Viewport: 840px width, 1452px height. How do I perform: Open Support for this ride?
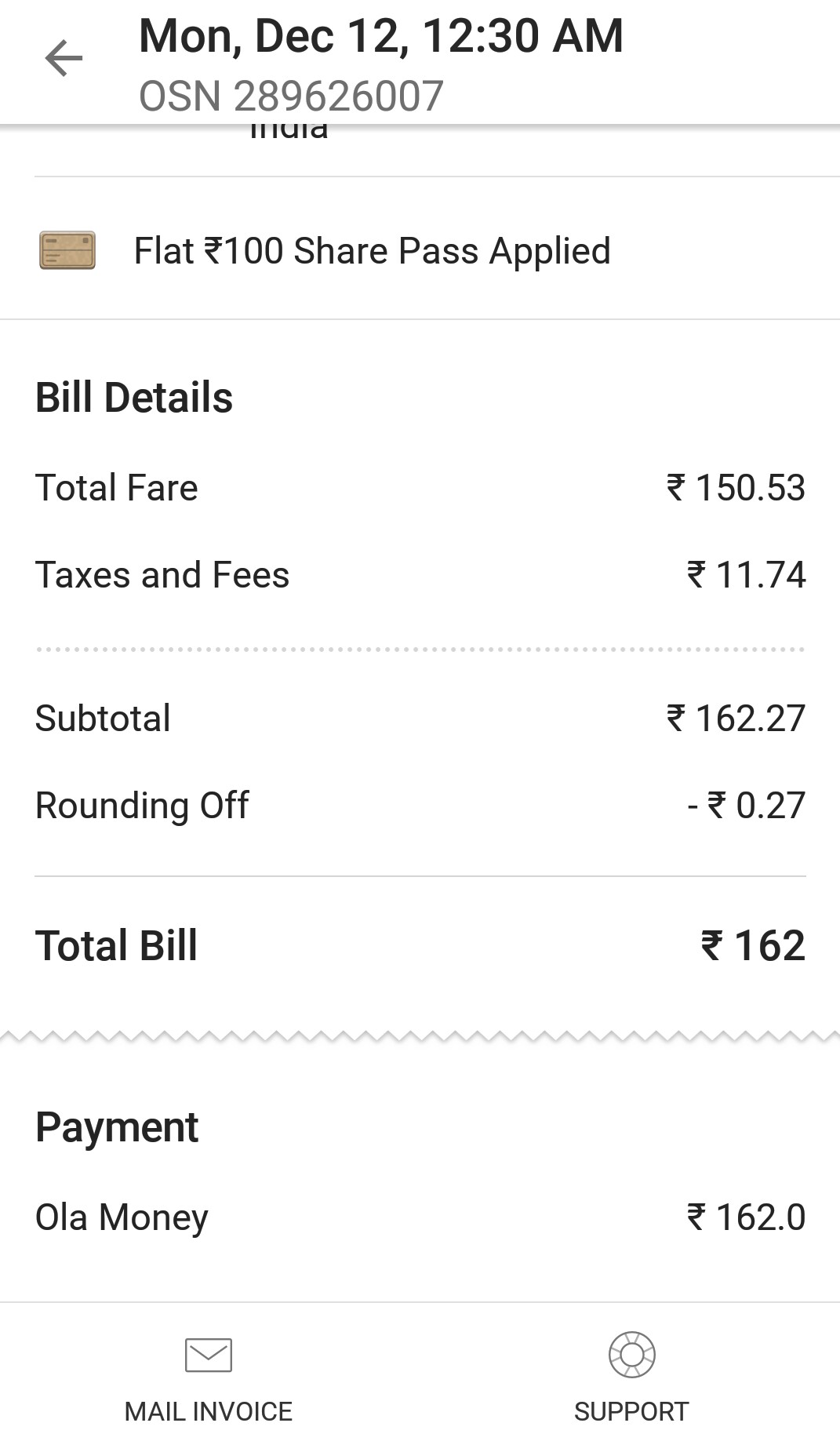[631, 1378]
